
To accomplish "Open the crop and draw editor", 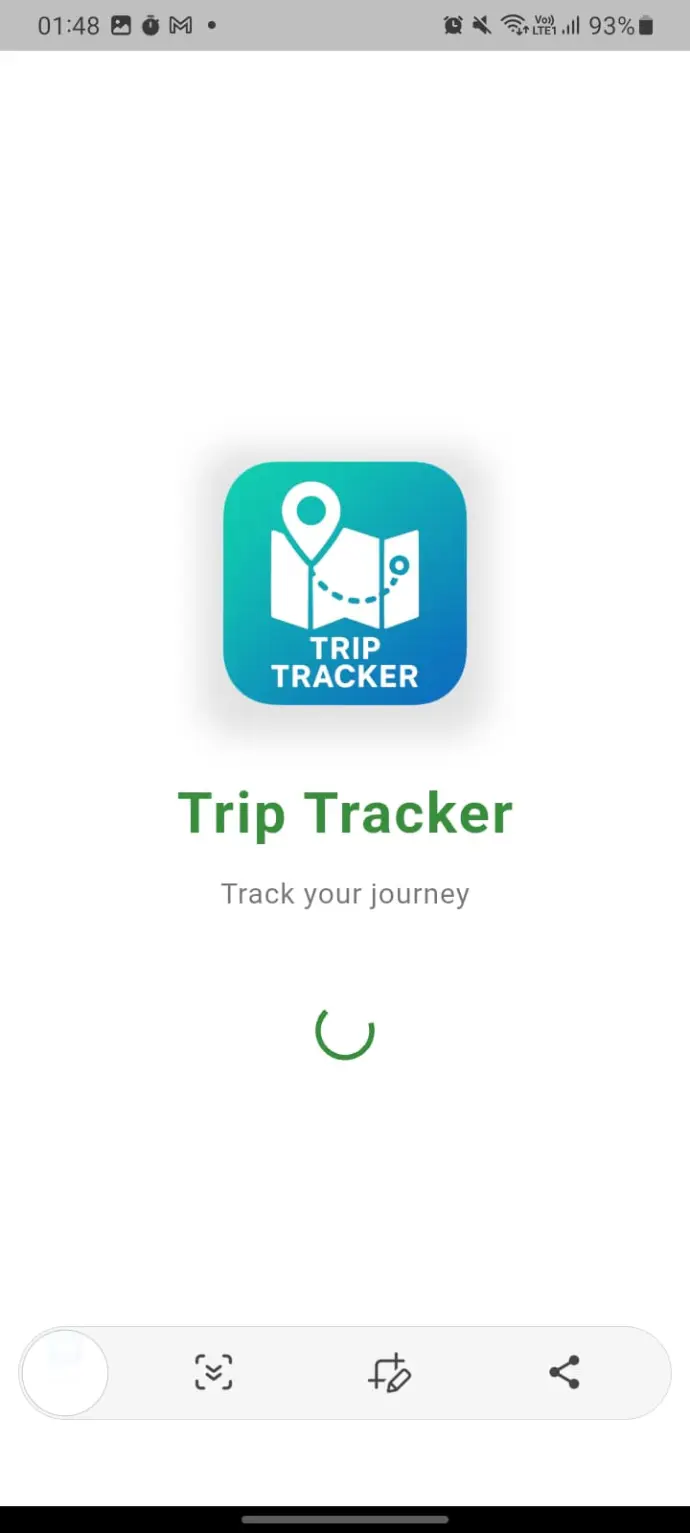I will pos(389,1372).
